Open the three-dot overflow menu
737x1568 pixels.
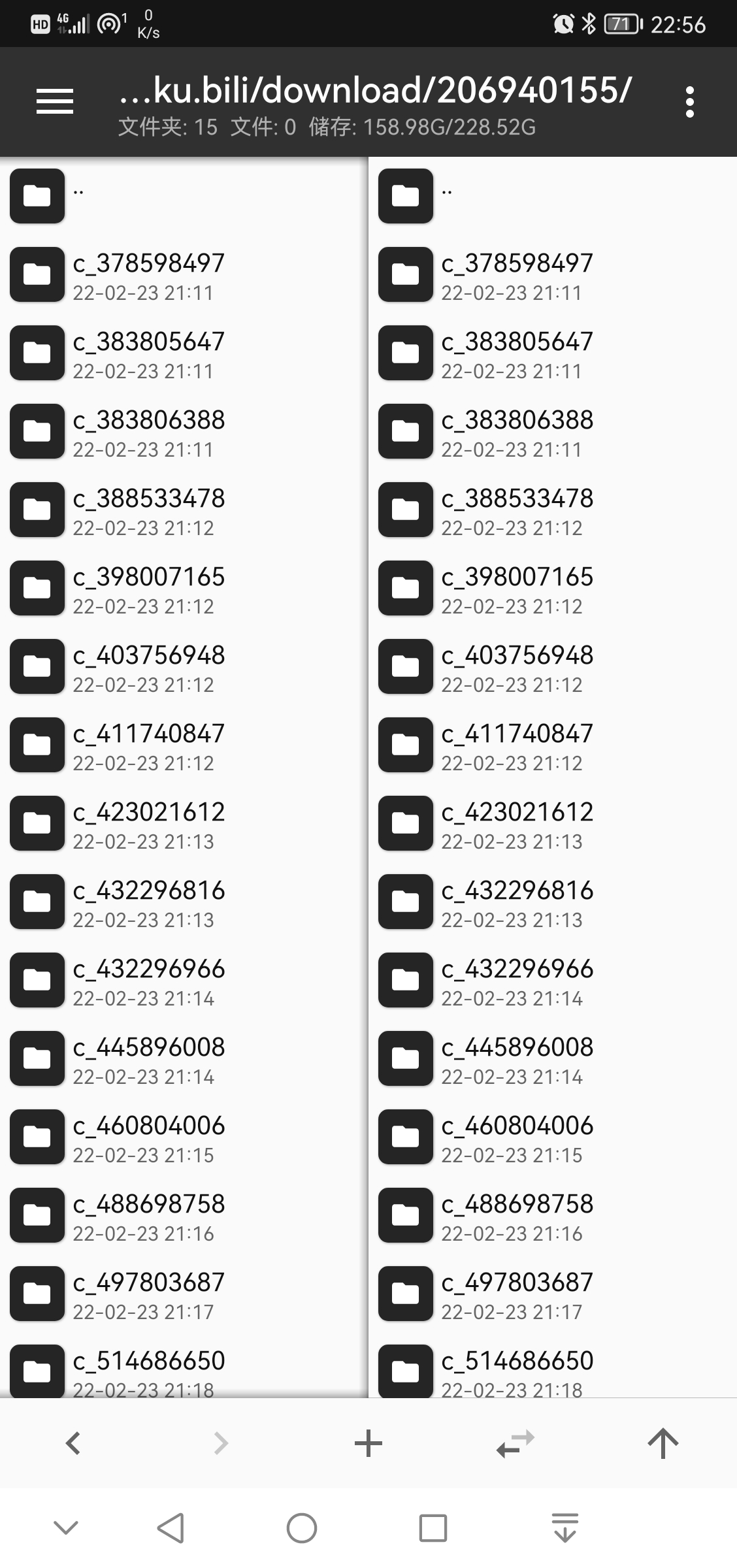(x=689, y=102)
